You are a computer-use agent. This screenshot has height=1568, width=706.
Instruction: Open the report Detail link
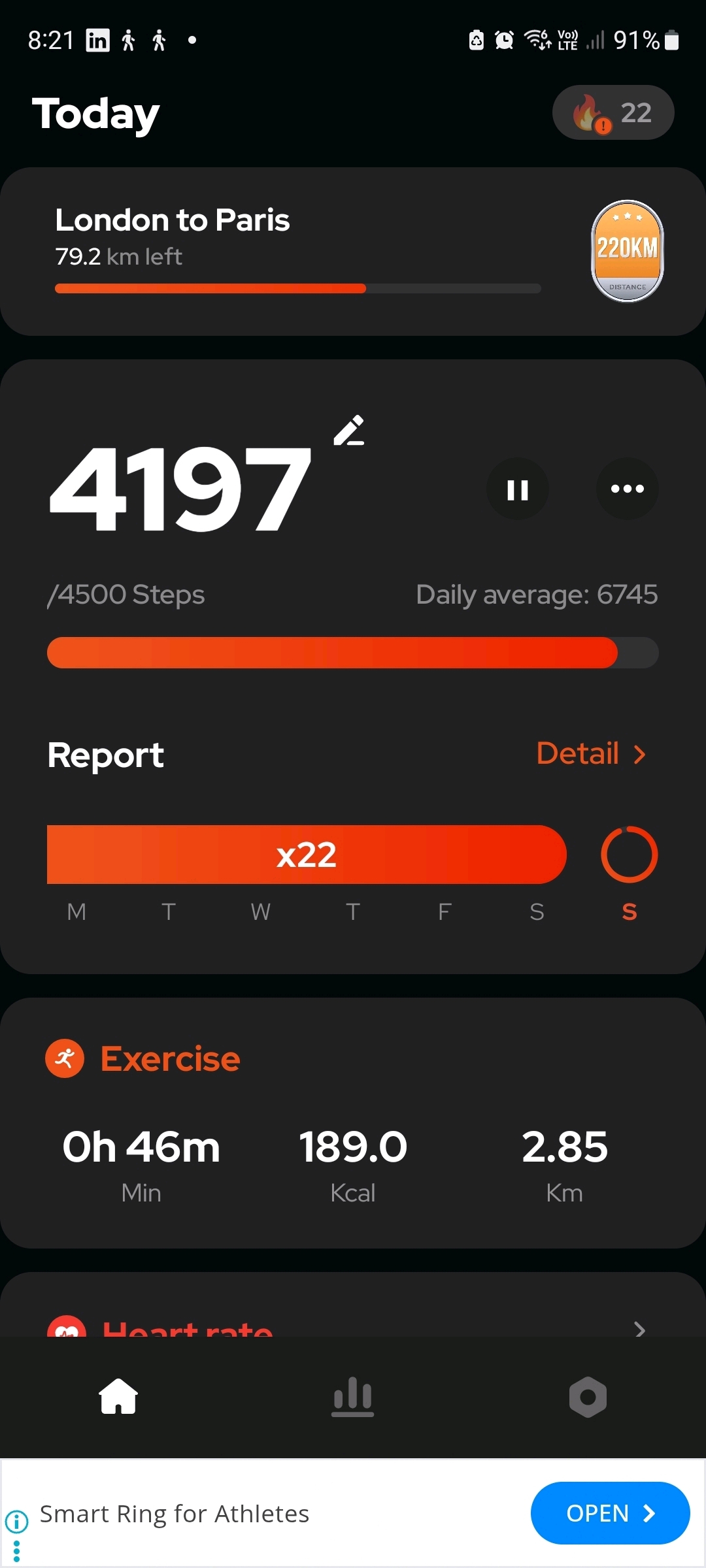pyautogui.click(x=591, y=753)
